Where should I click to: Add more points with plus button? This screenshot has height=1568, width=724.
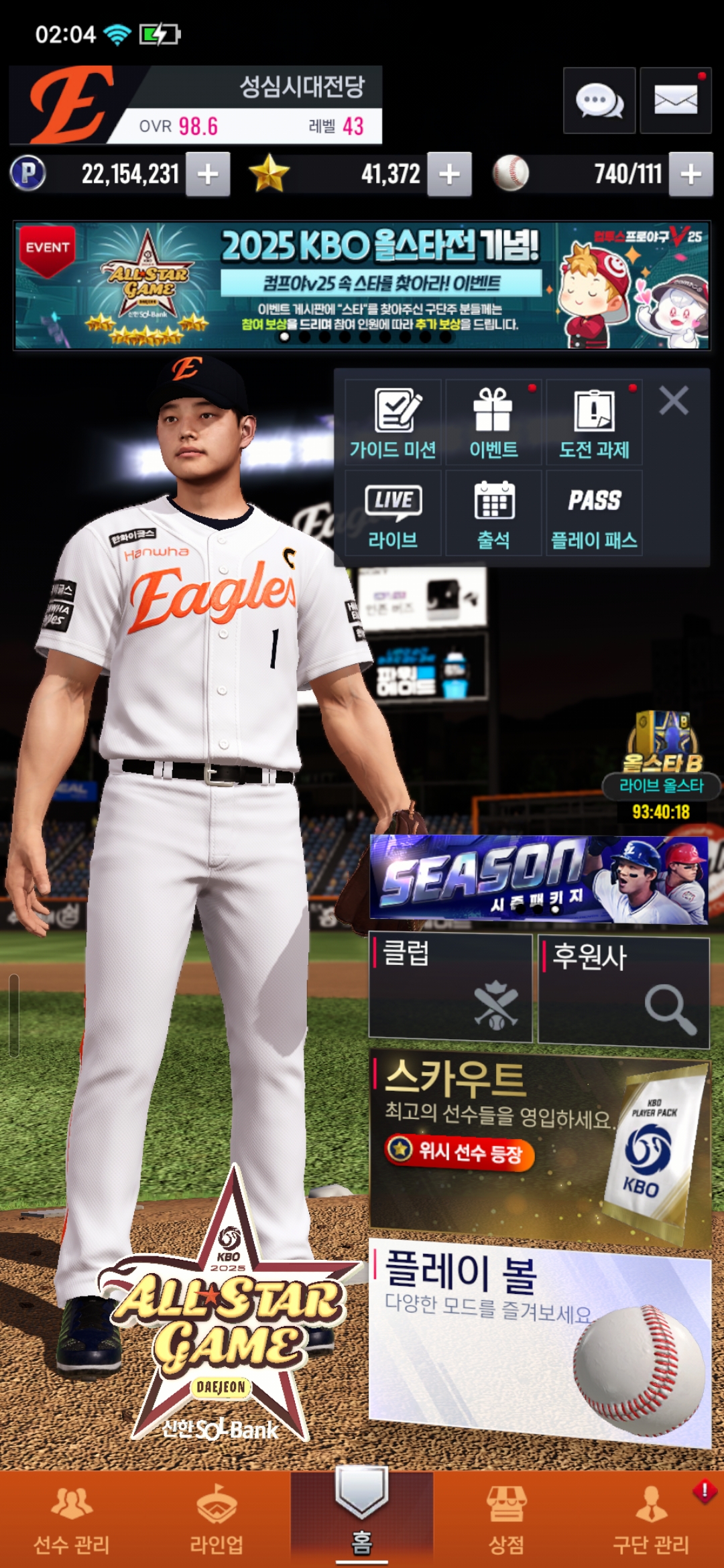point(208,174)
